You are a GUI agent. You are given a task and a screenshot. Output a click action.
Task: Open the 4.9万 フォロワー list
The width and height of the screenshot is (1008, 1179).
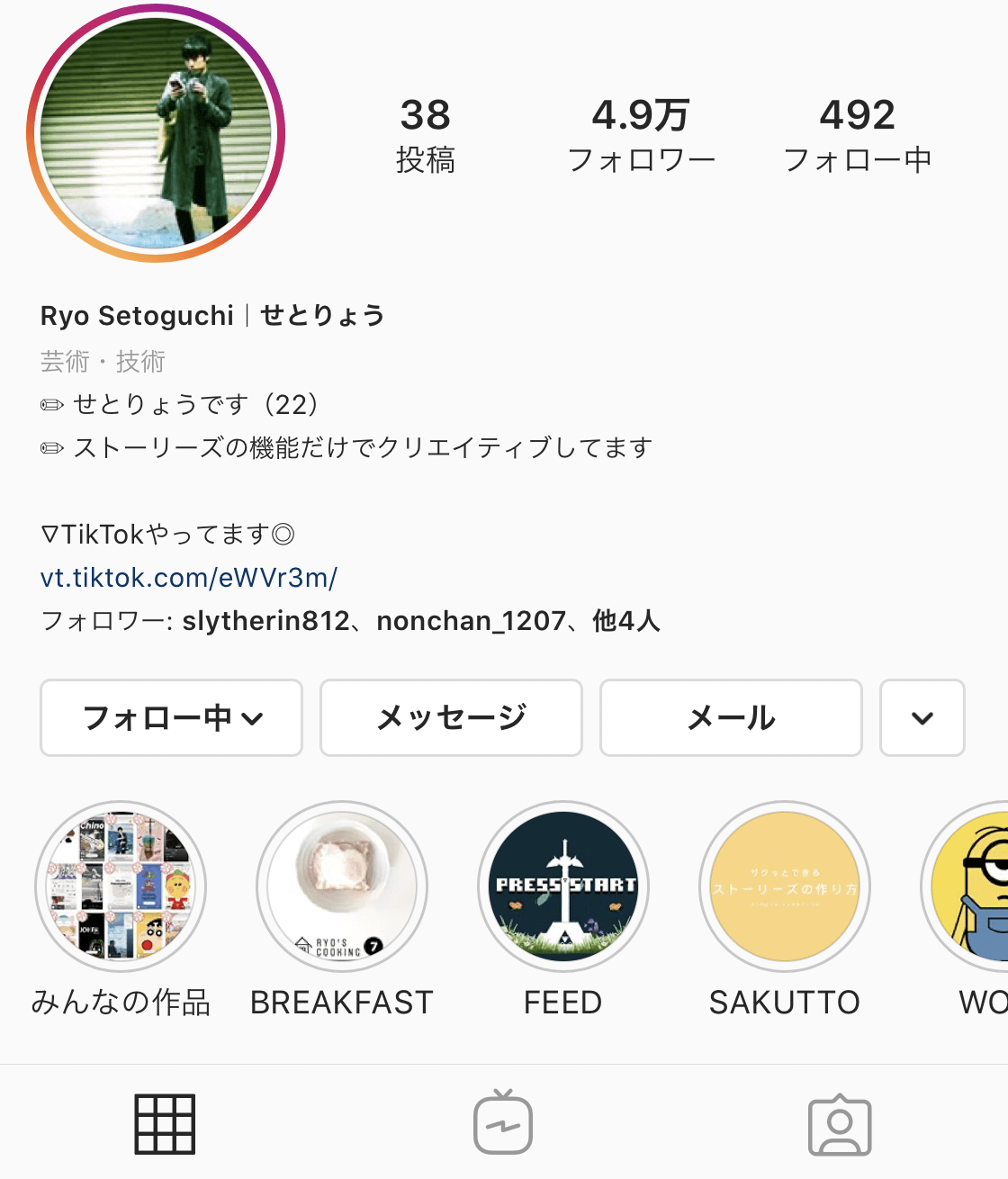point(641,135)
